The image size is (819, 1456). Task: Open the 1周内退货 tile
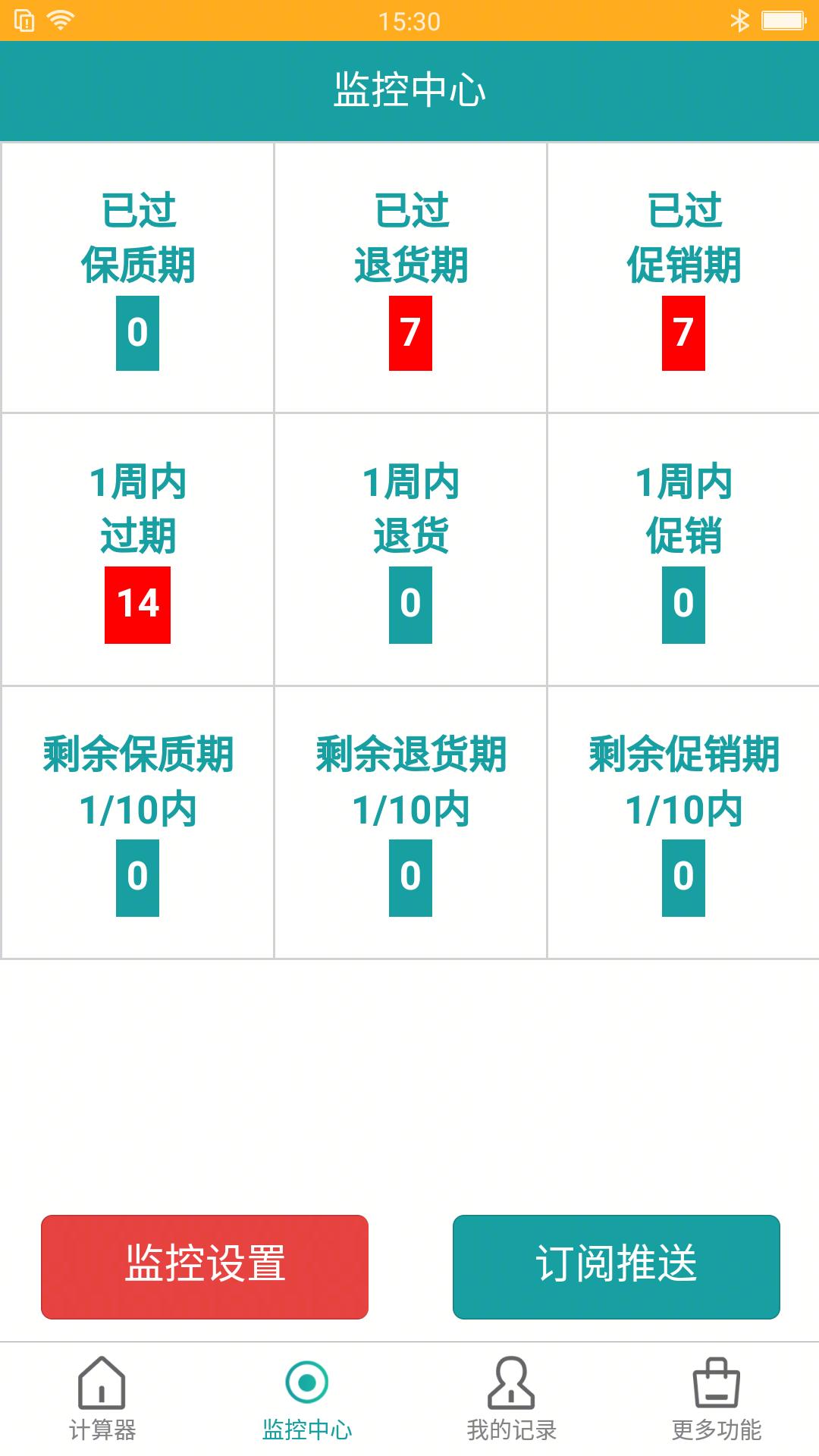coord(410,551)
